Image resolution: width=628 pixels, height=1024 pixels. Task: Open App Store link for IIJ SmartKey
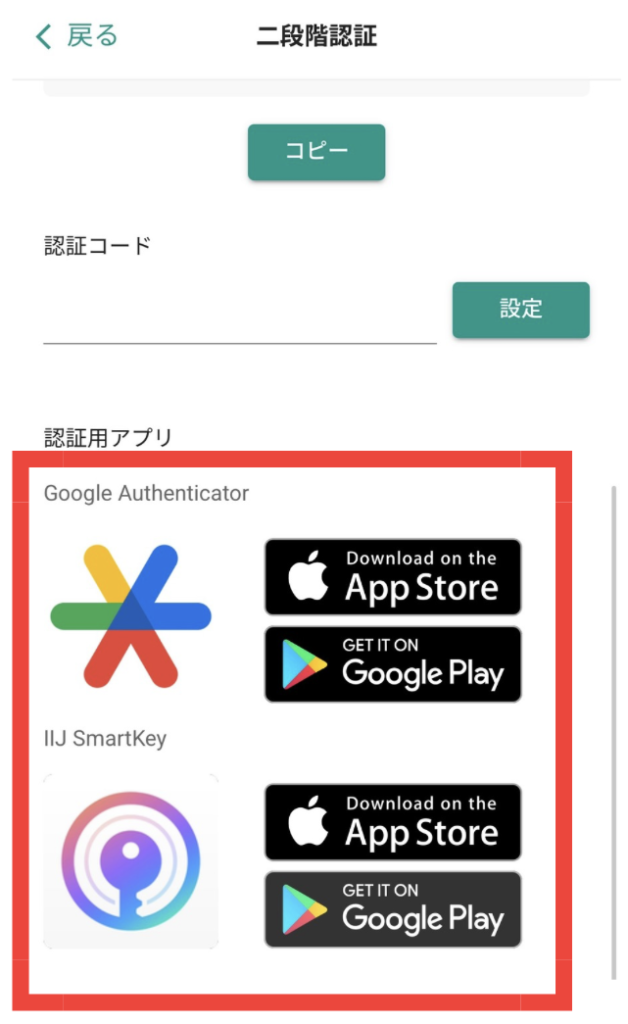pyautogui.click(x=393, y=822)
